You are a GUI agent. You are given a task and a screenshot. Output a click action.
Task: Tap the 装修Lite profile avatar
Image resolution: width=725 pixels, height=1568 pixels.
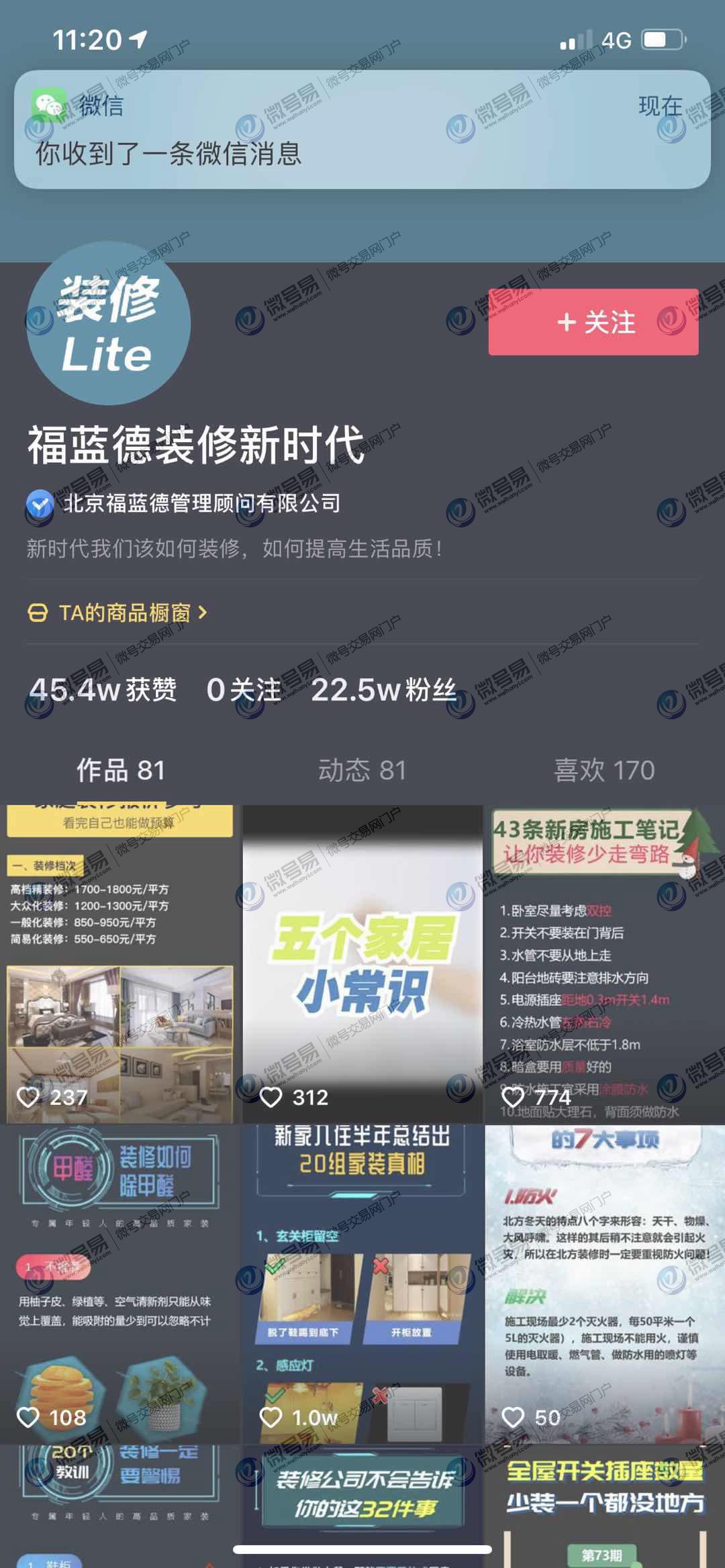(108, 323)
